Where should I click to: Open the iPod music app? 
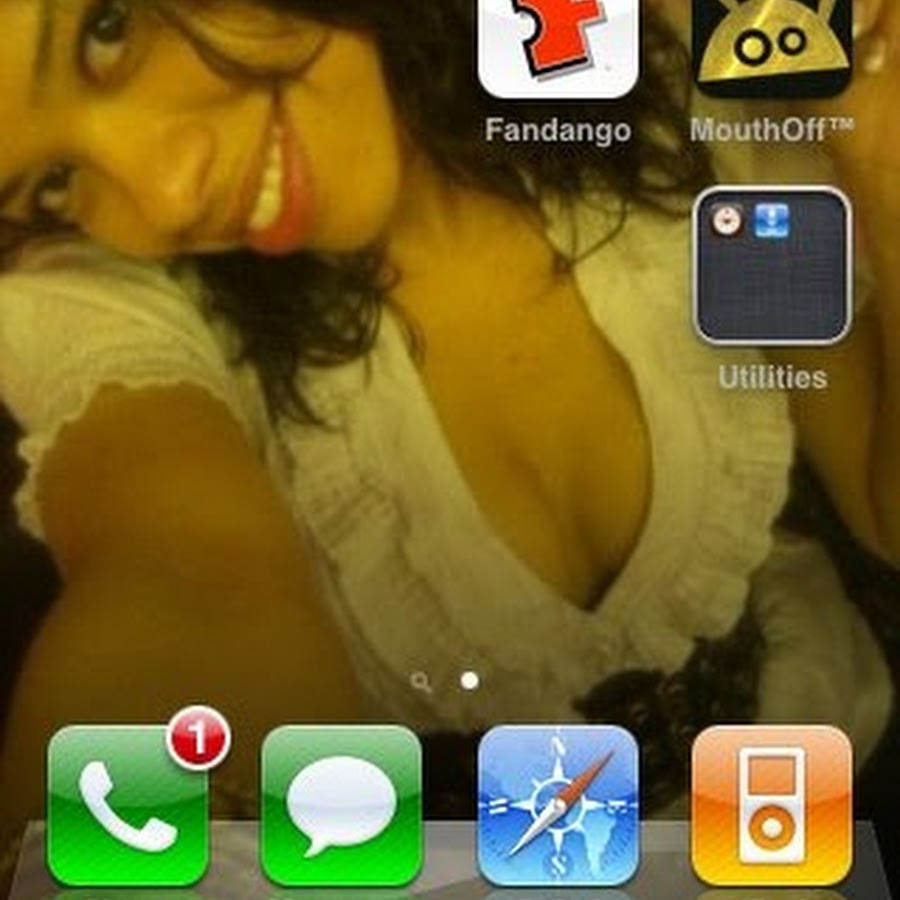771,805
